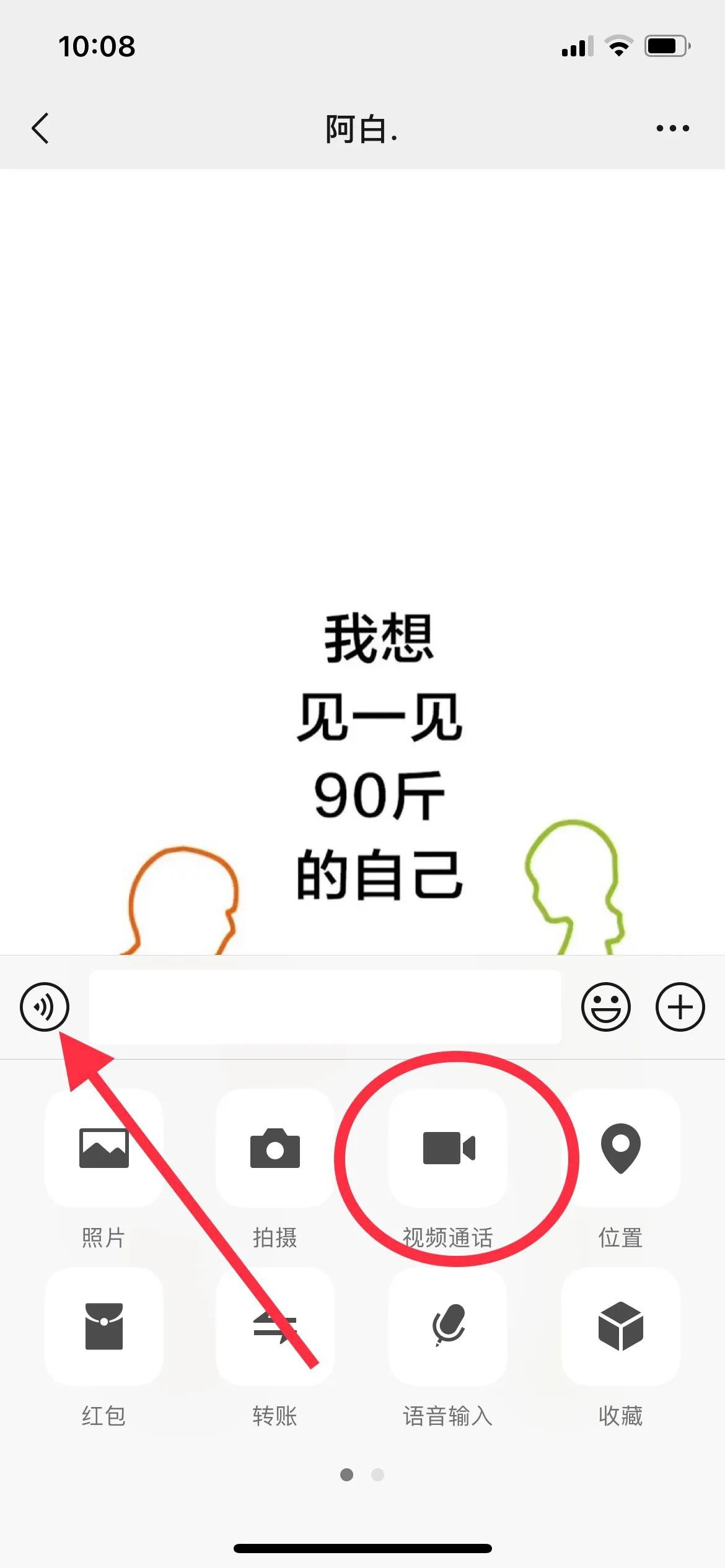
Task: Go back from the 阿白. chat
Action: pos(40,128)
